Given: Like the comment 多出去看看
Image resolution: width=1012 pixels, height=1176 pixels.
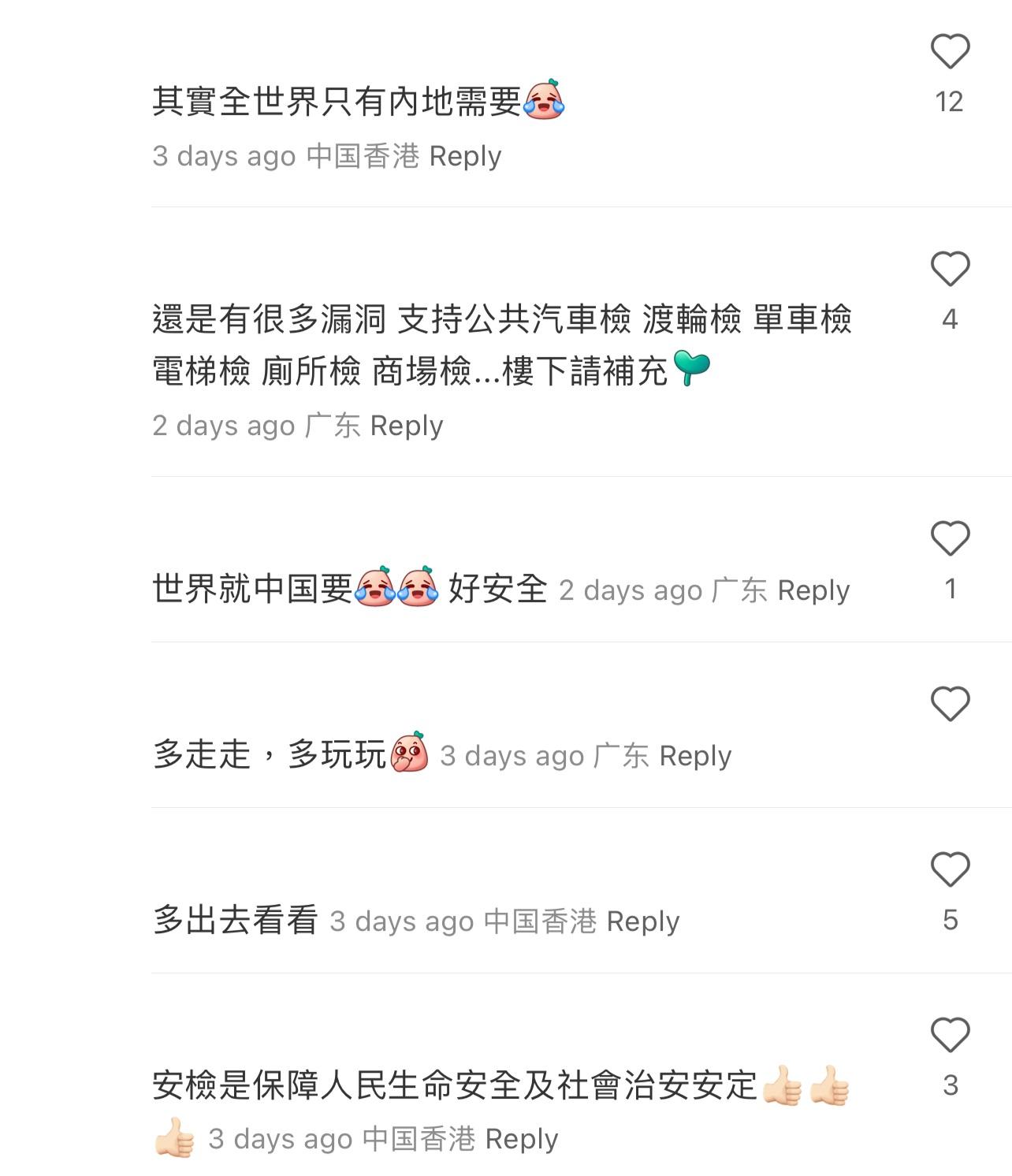Looking at the screenshot, I should (x=950, y=870).
